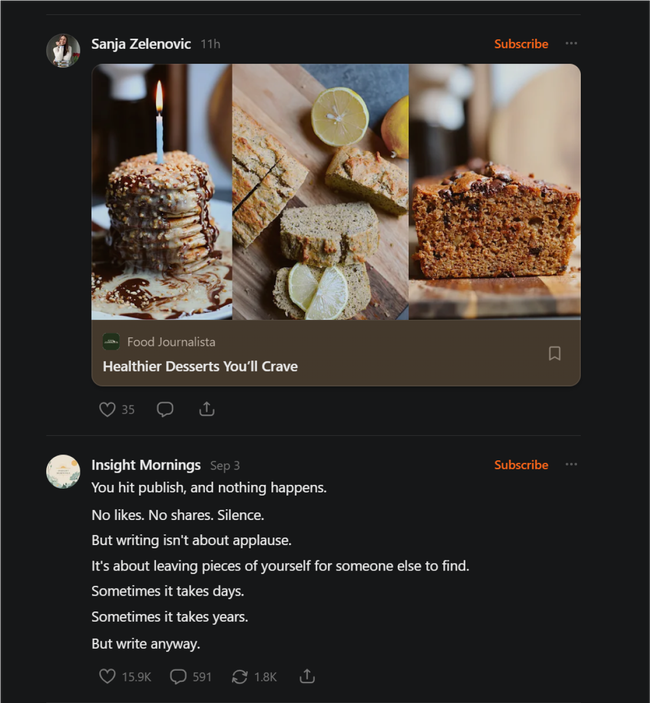Share the Insight Mornings note
Image resolution: width=650 pixels, height=703 pixels.
(307, 677)
